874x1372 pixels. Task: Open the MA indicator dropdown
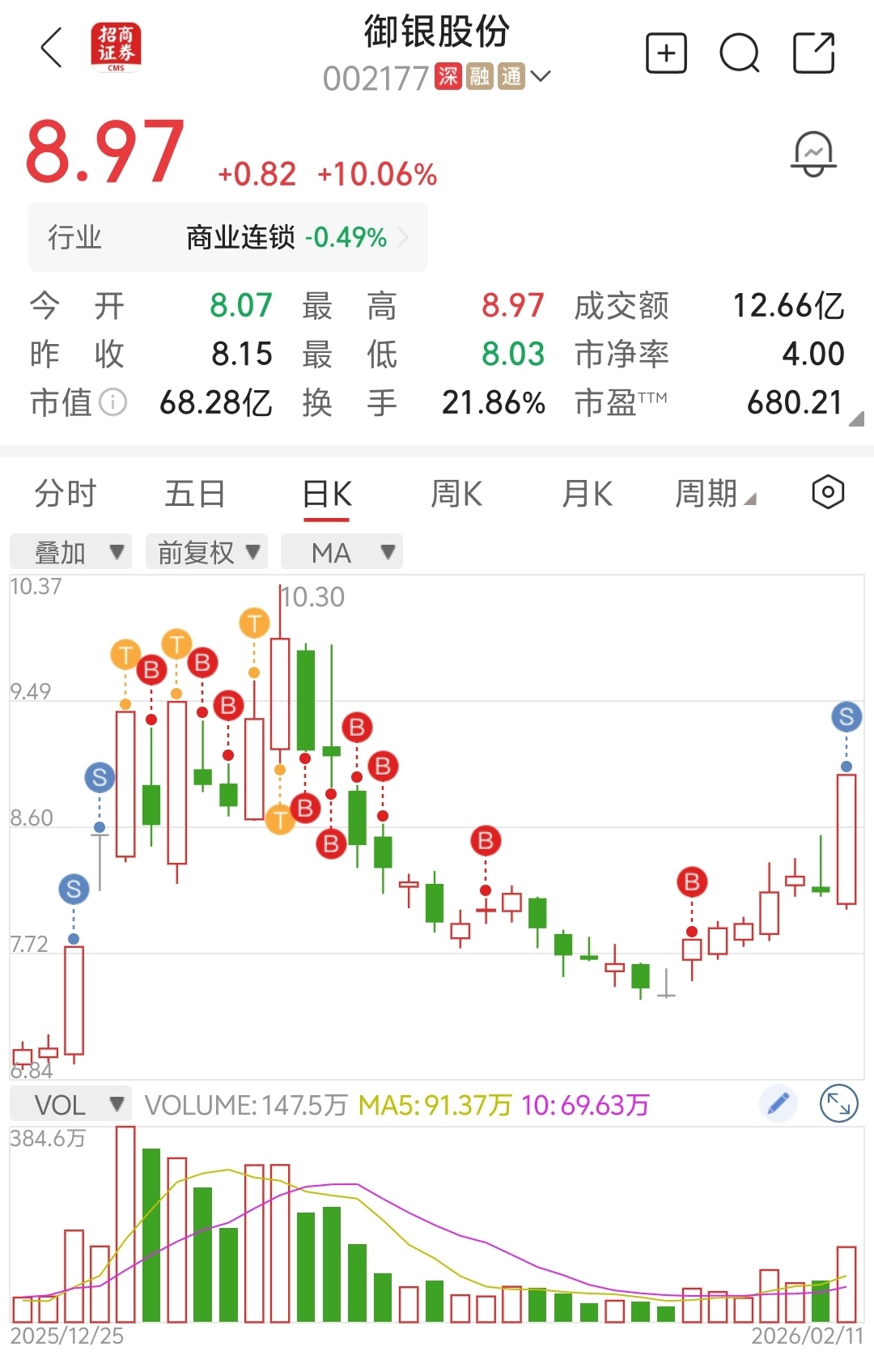[342, 552]
